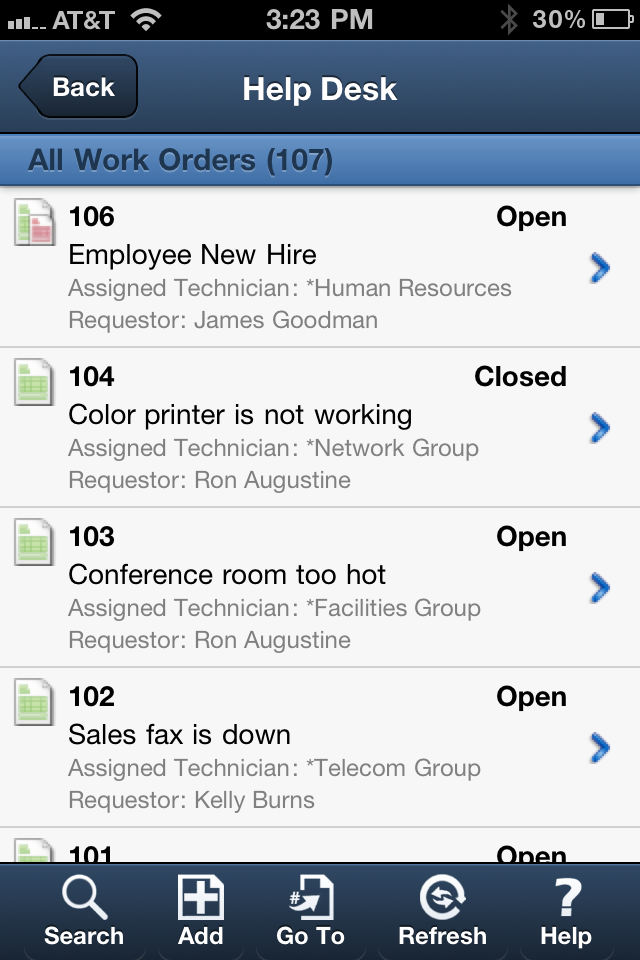The height and width of the screenshot is (960, 640).
Task: Open work order 106 Employee New Hire
Action: [x=320, y=267]
